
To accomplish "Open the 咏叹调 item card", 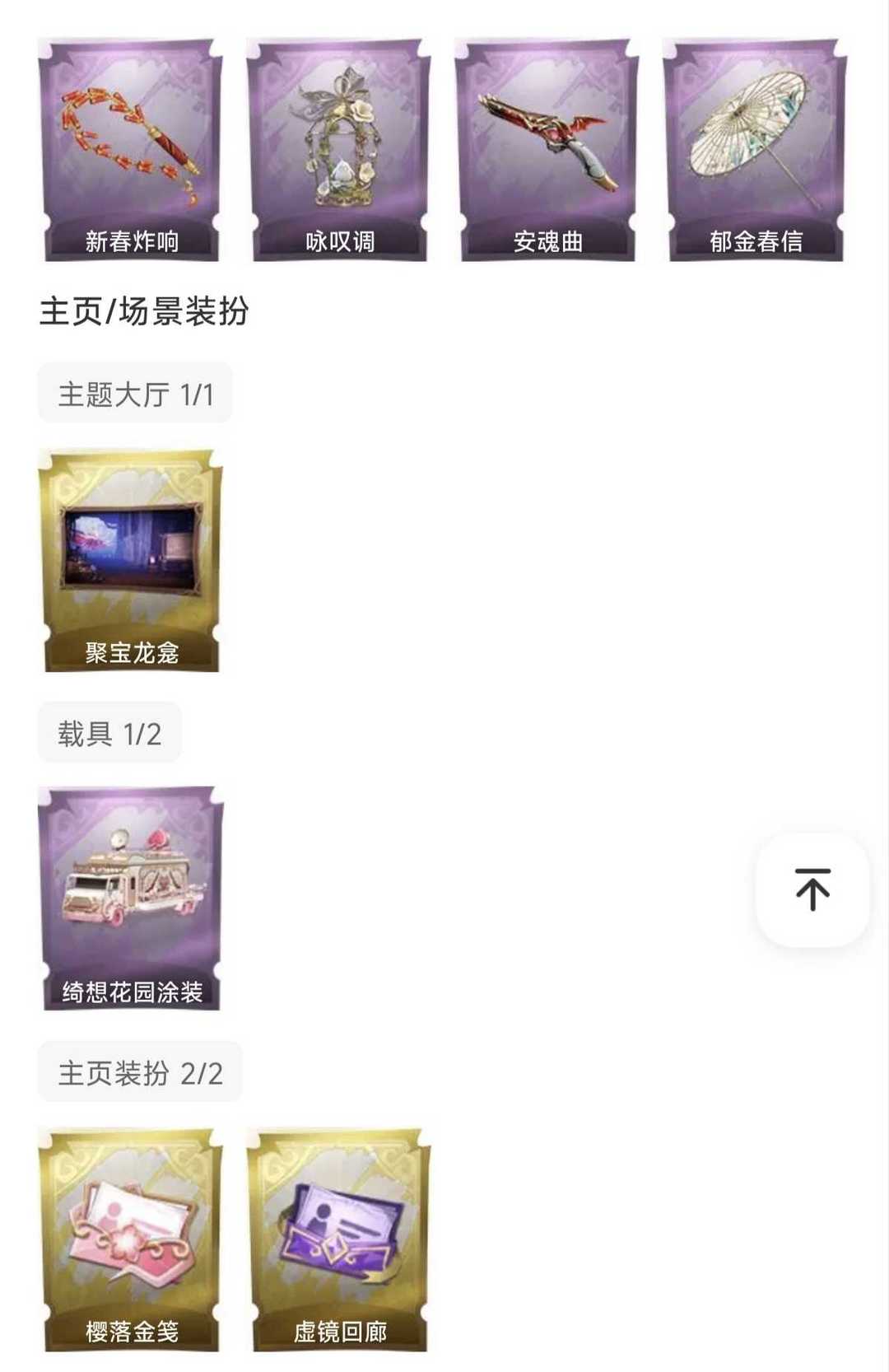I will 339,150.
